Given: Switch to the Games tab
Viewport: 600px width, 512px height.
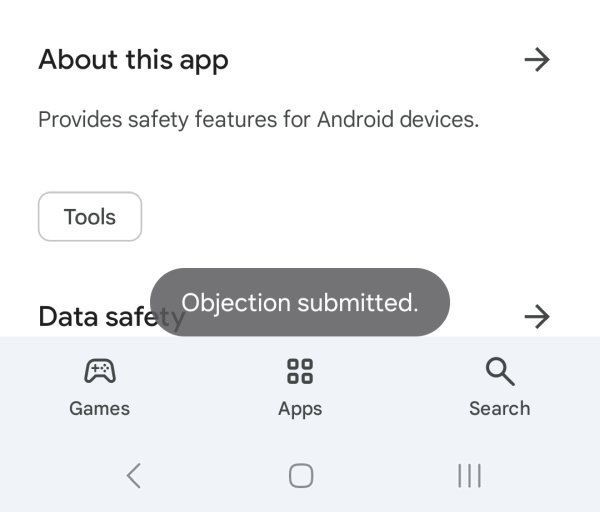Looking at the screenshot, I should pos(99,387).
